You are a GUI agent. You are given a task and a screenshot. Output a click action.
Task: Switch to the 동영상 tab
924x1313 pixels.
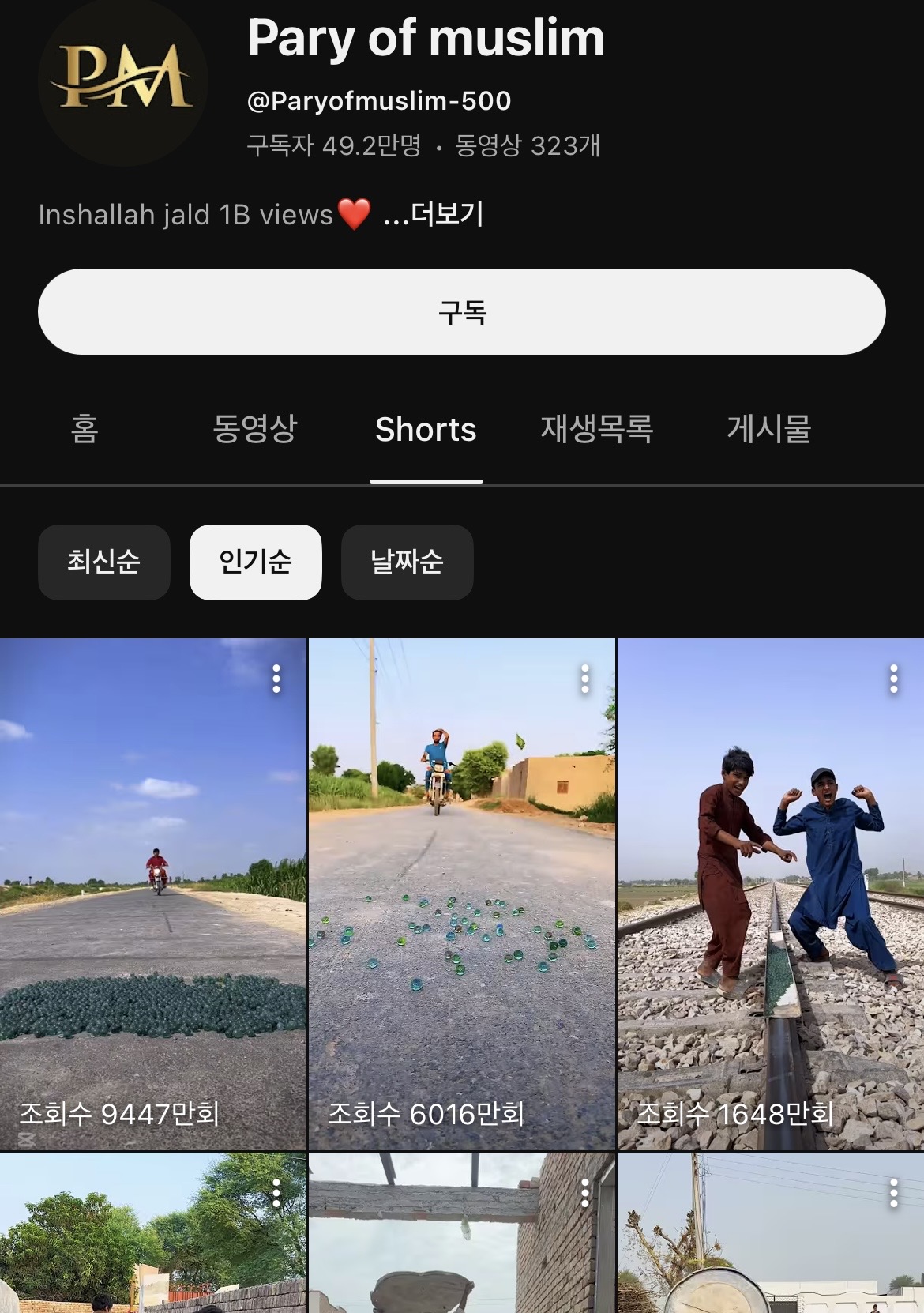click(255, 429)
